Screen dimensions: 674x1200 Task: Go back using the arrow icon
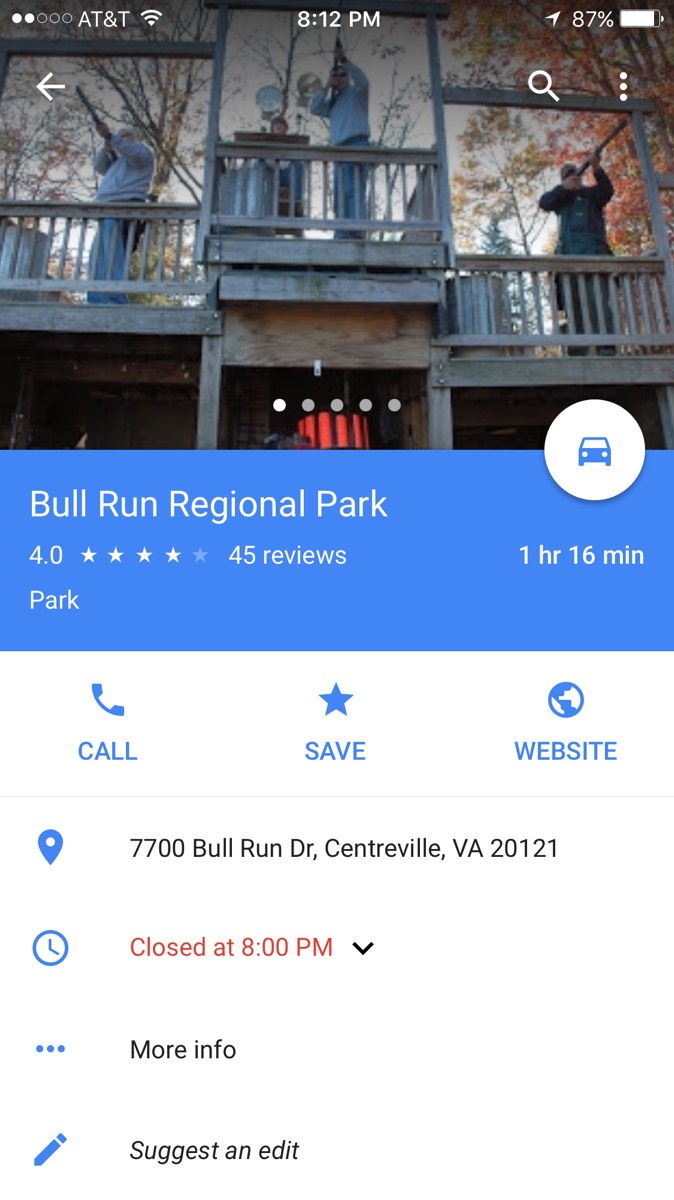point(50,87)
